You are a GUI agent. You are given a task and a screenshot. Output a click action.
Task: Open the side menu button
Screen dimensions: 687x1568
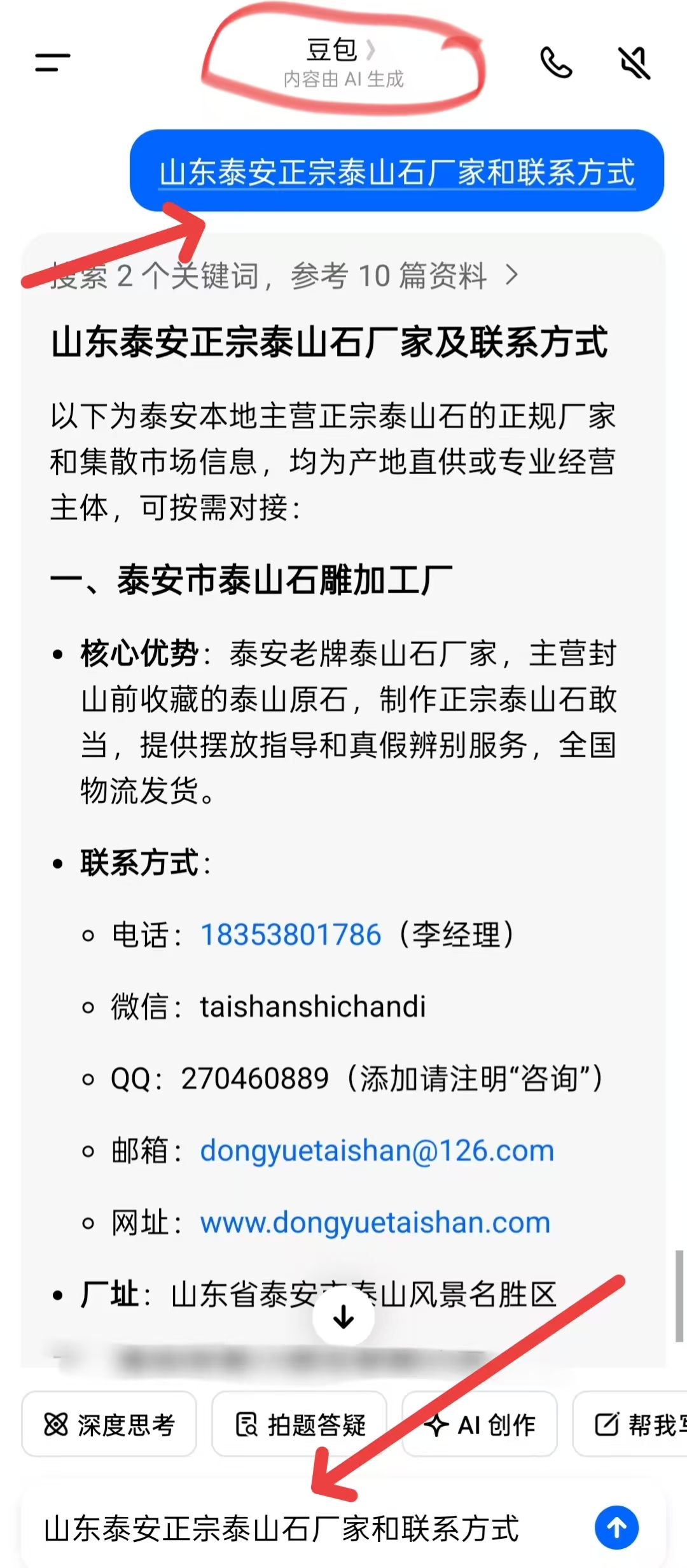[52, 62]
